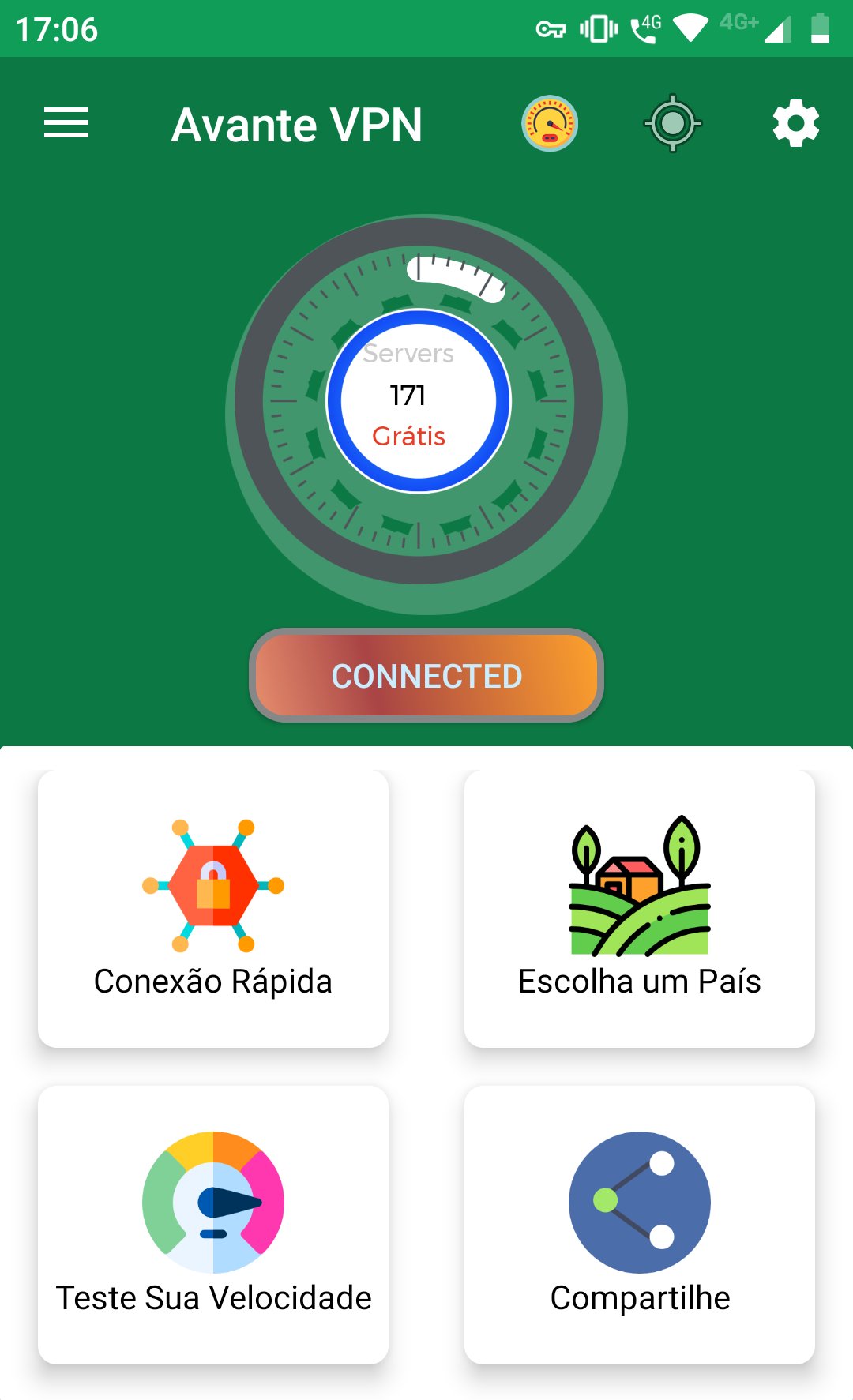Open the navigation drawer hamburger icon
Screen dimensions: 853x1400
pyautogui.click(x=66, y=123)
